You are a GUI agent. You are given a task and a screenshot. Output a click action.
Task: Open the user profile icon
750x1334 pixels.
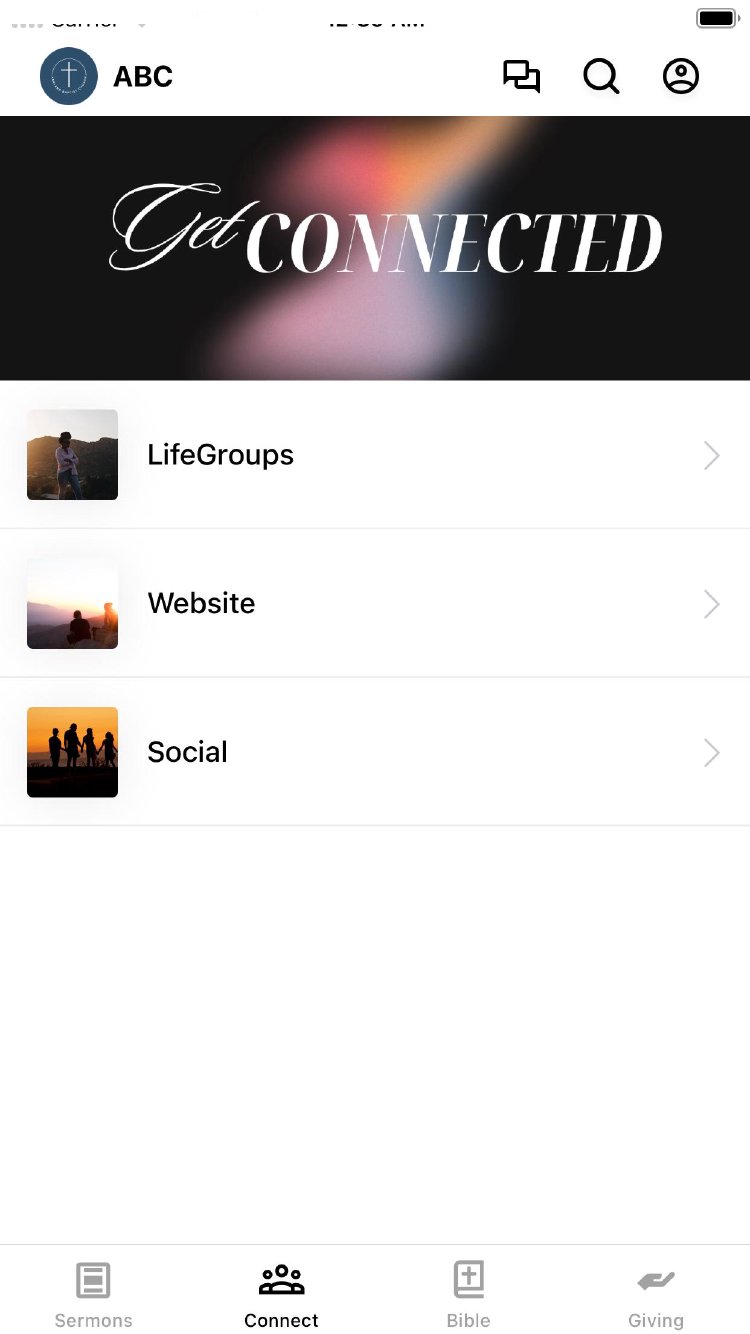coord(681,77)
